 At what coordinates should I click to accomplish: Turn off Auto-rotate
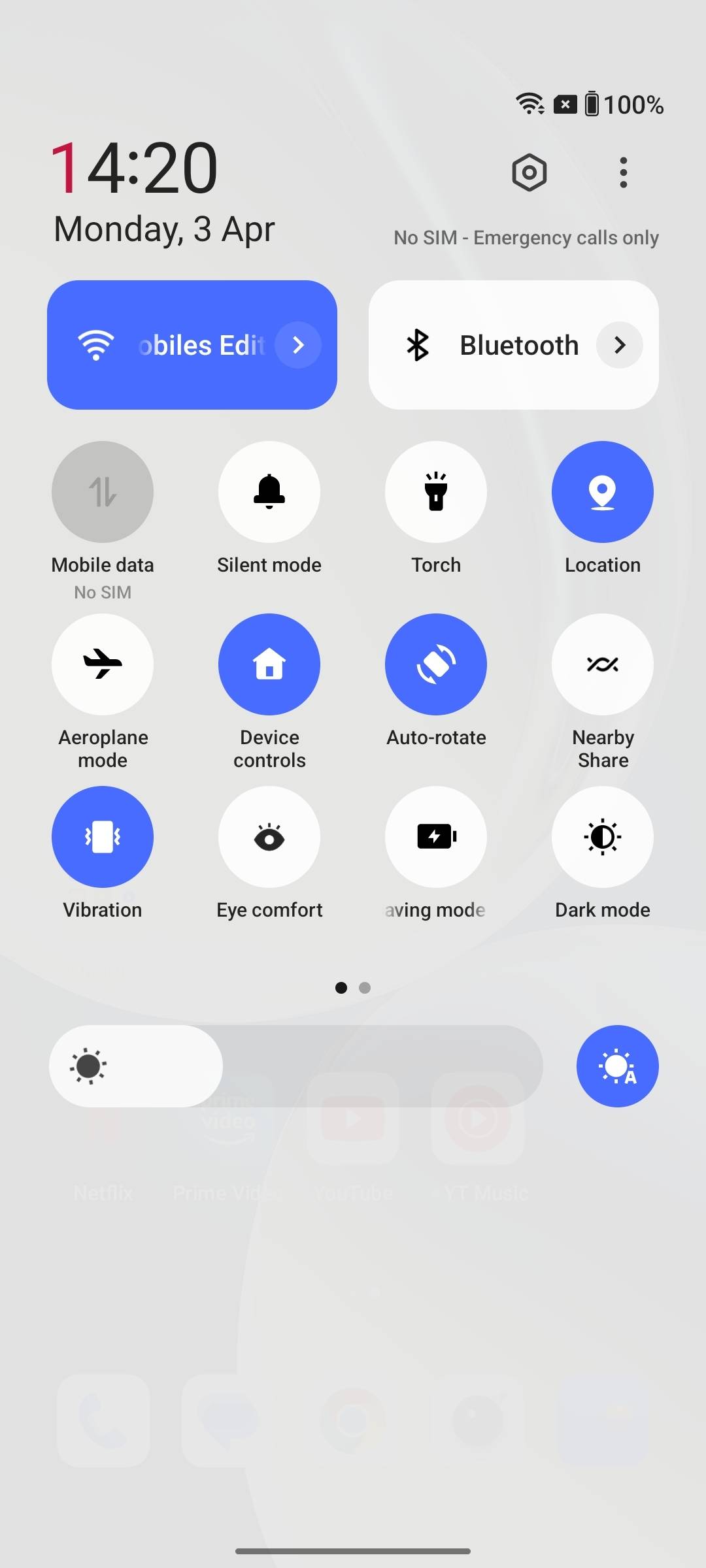point(436,664)
